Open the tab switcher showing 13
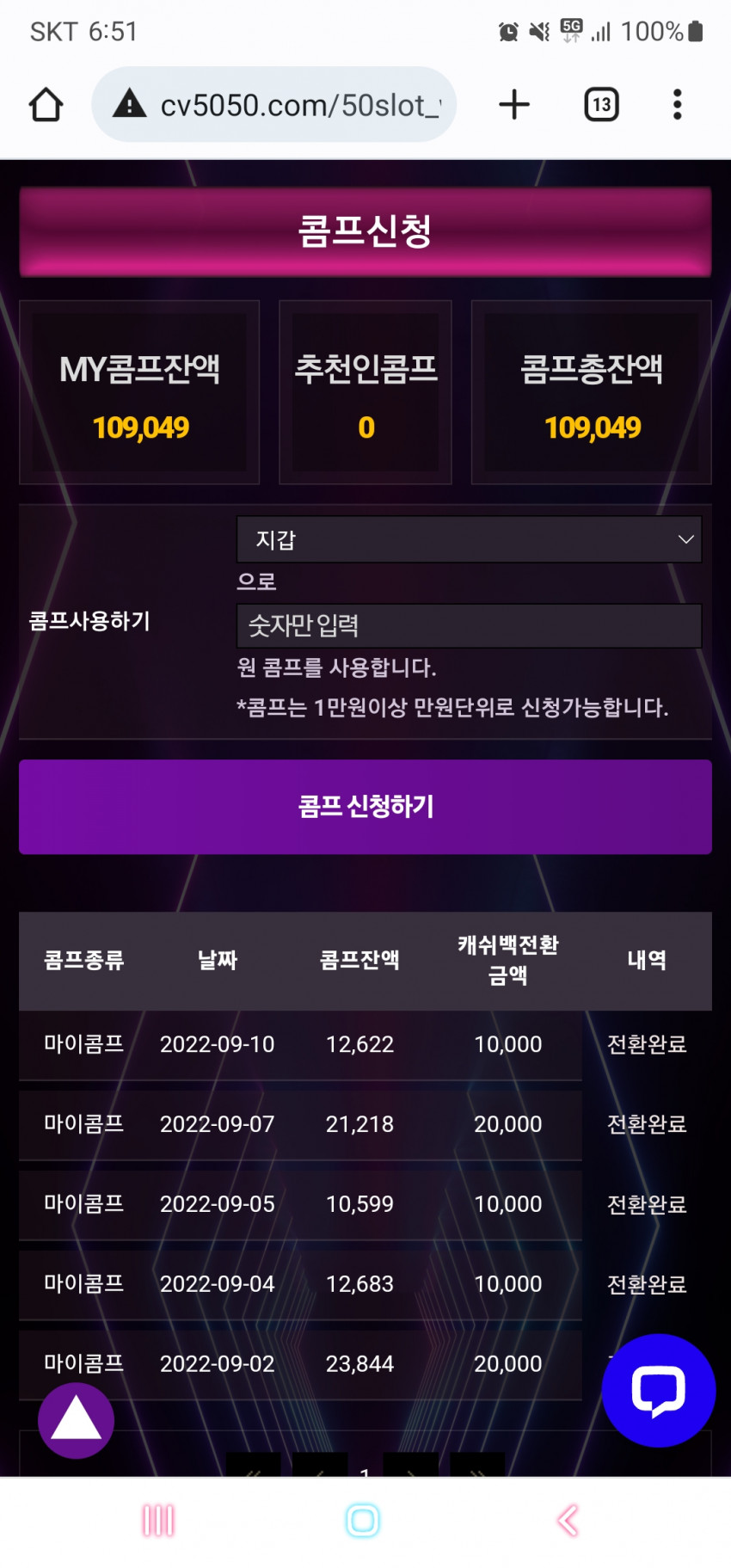Screen dimensions: 731x1568 tap(602, 105)
